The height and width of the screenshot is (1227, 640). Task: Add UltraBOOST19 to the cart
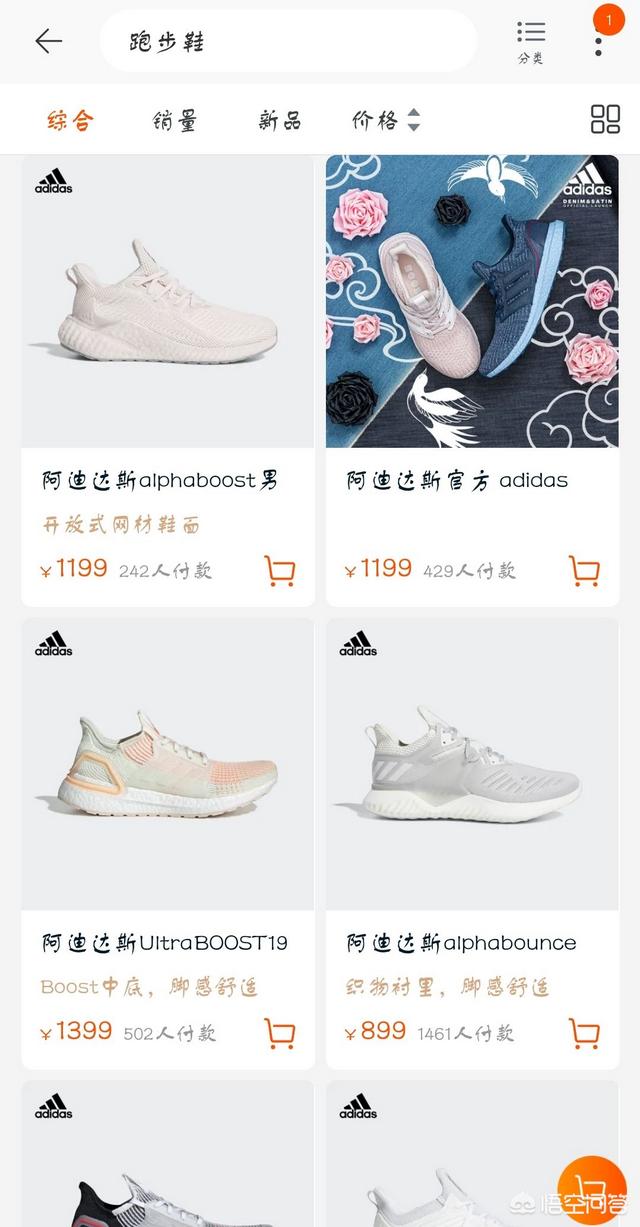pos(280,1033)
